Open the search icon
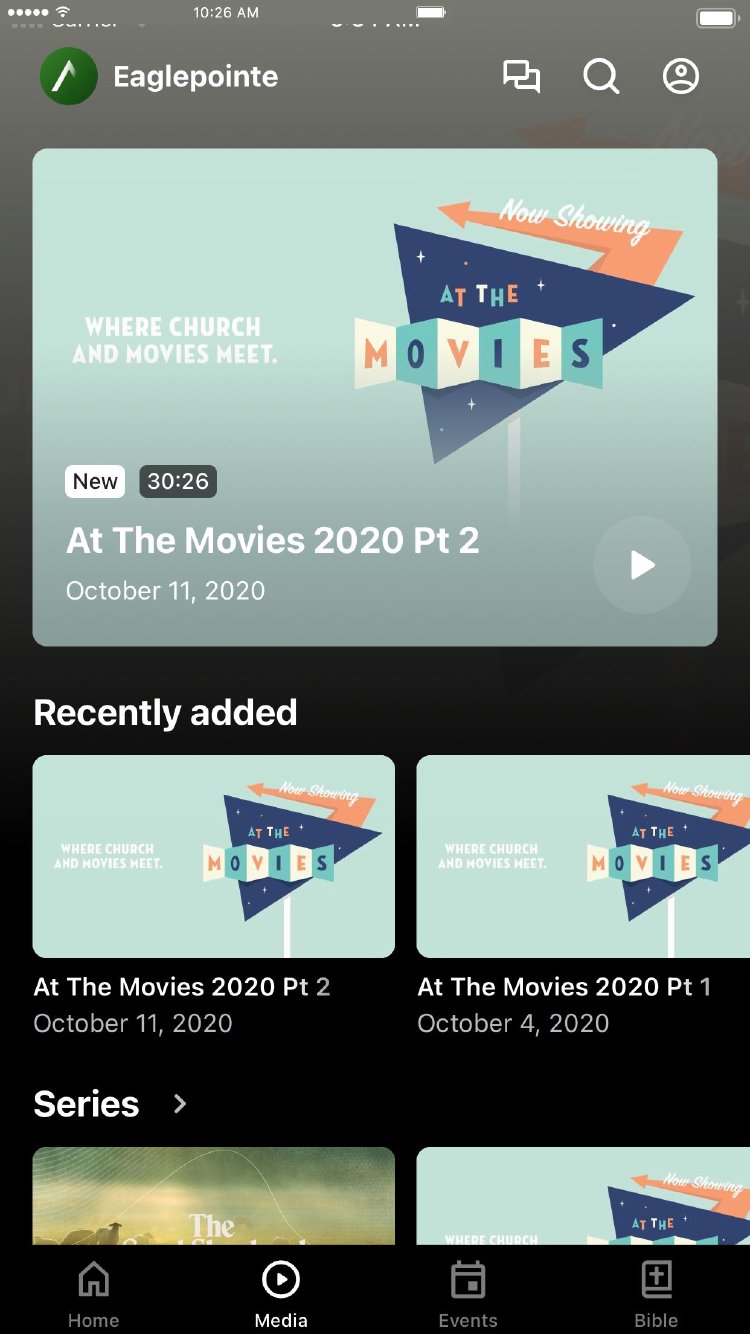The height and width of the screenshot is (1334, 750). click(x=601, y=77)
